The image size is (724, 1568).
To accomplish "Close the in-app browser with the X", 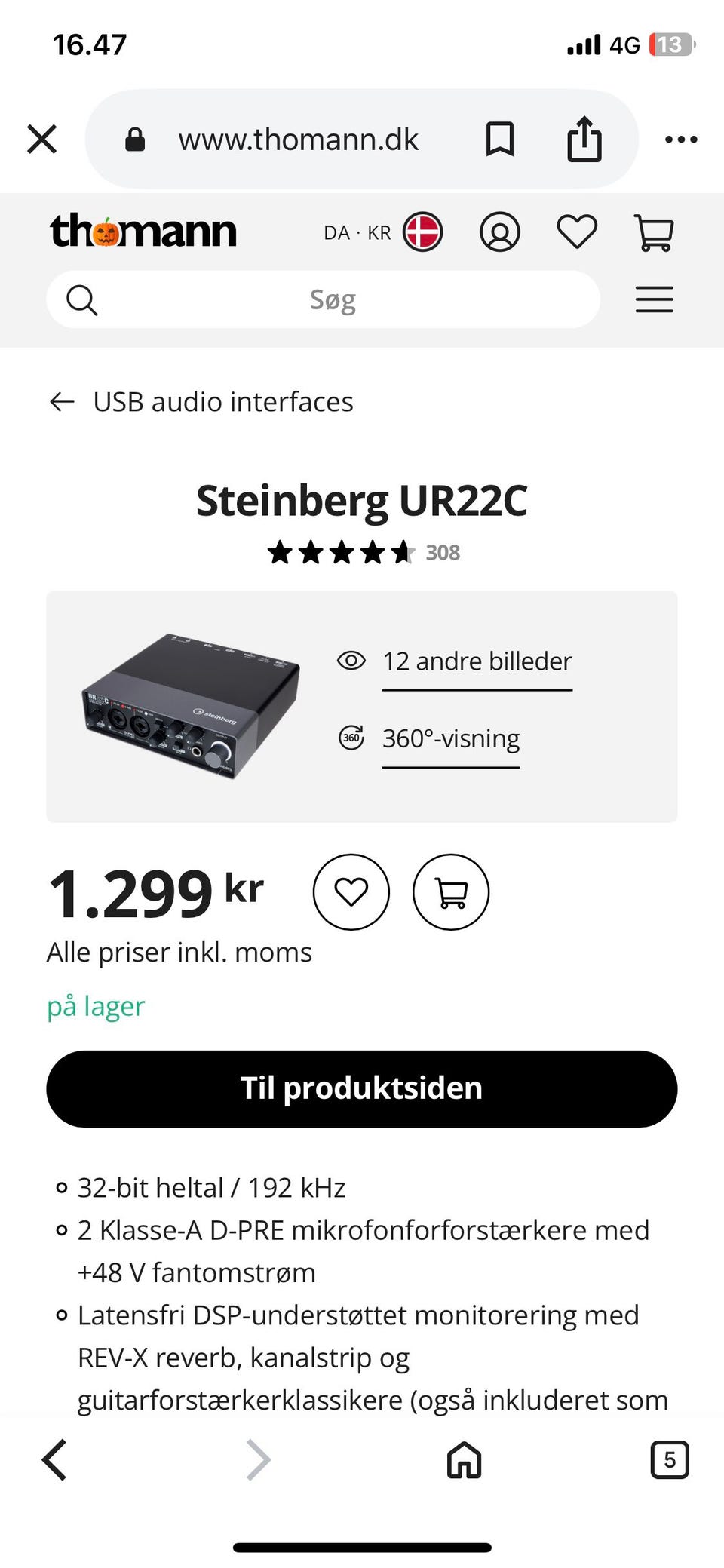I will [x=42, y=140].
